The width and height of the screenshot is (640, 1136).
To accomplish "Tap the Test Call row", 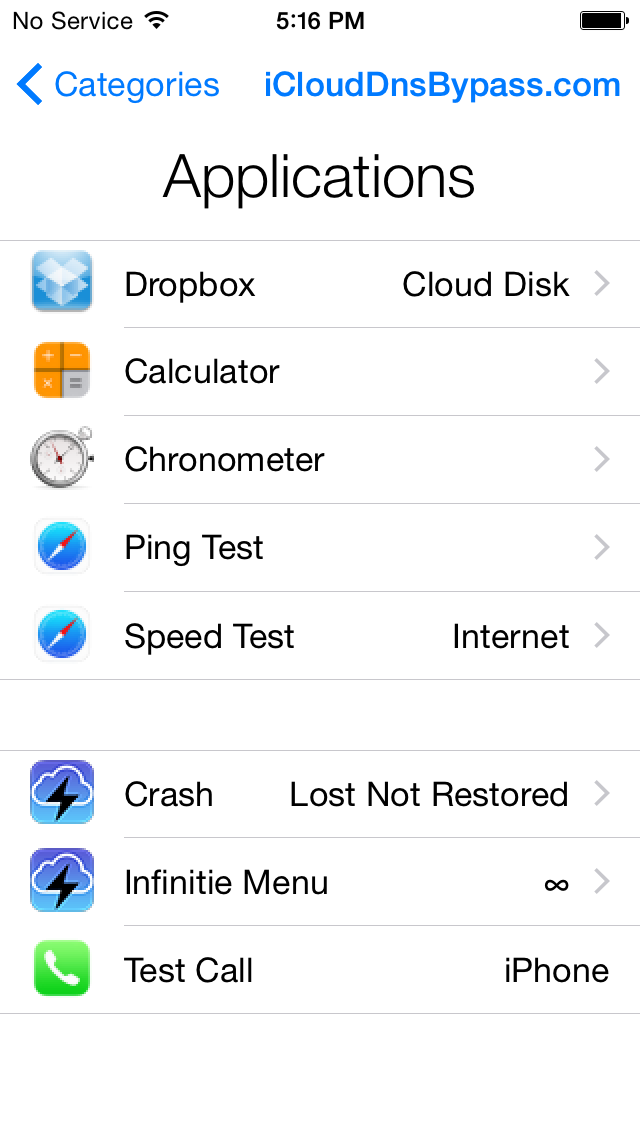I will pyautogui.click(x=320, y=969).
